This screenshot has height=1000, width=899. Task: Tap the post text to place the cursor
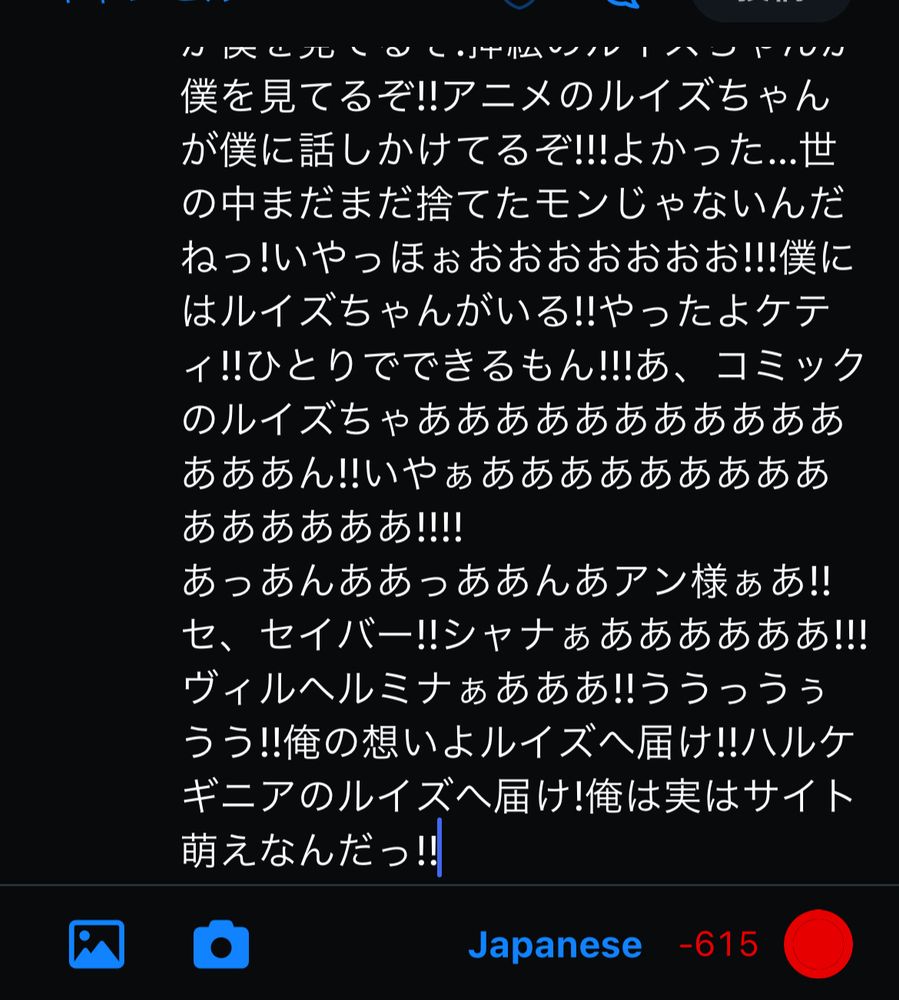pyautogui.click(x=520, y=450)
